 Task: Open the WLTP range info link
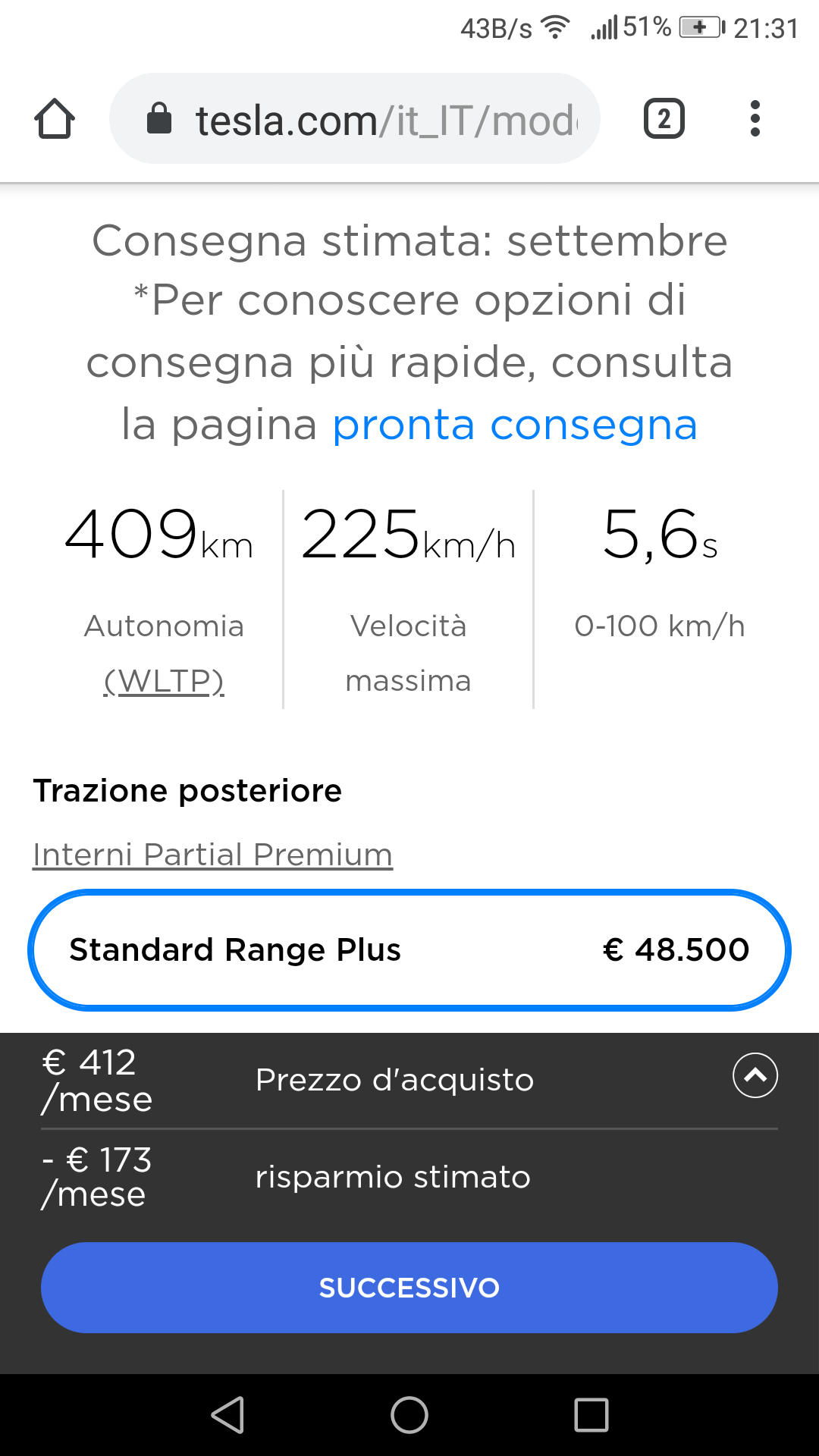164,681
